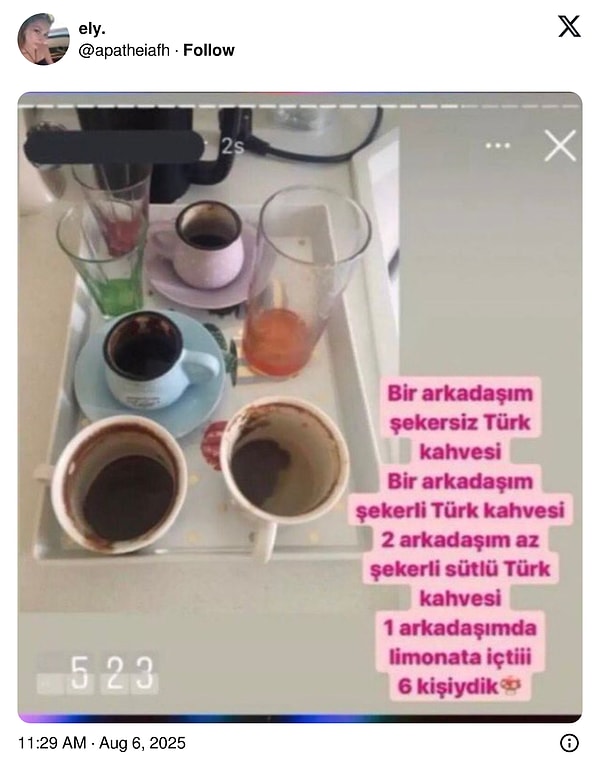This screenshot has height=773, width=600.
Task: Open the 11:29 AM · Aug 6, 2025 timestamp
Action: pyautogui.click(x=102, y=743)
